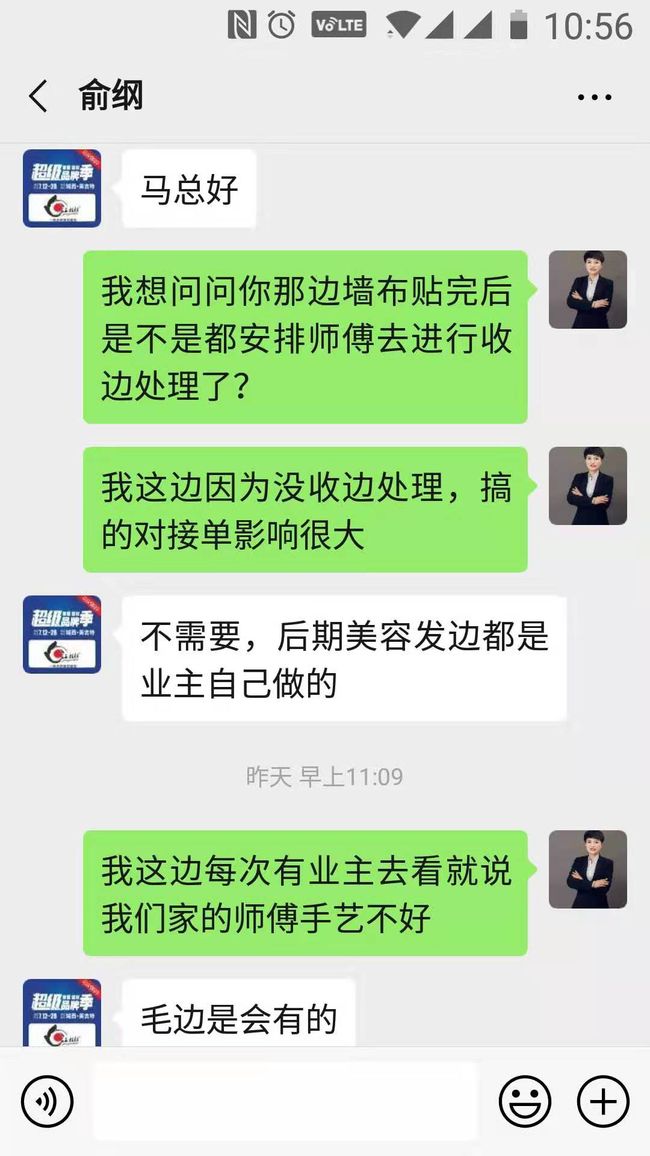The height and width of the screenshot is (1156, 650).
Task: Tap own avatar next to 我想问问你那边墙布 message
Action: tap(588, 290)
